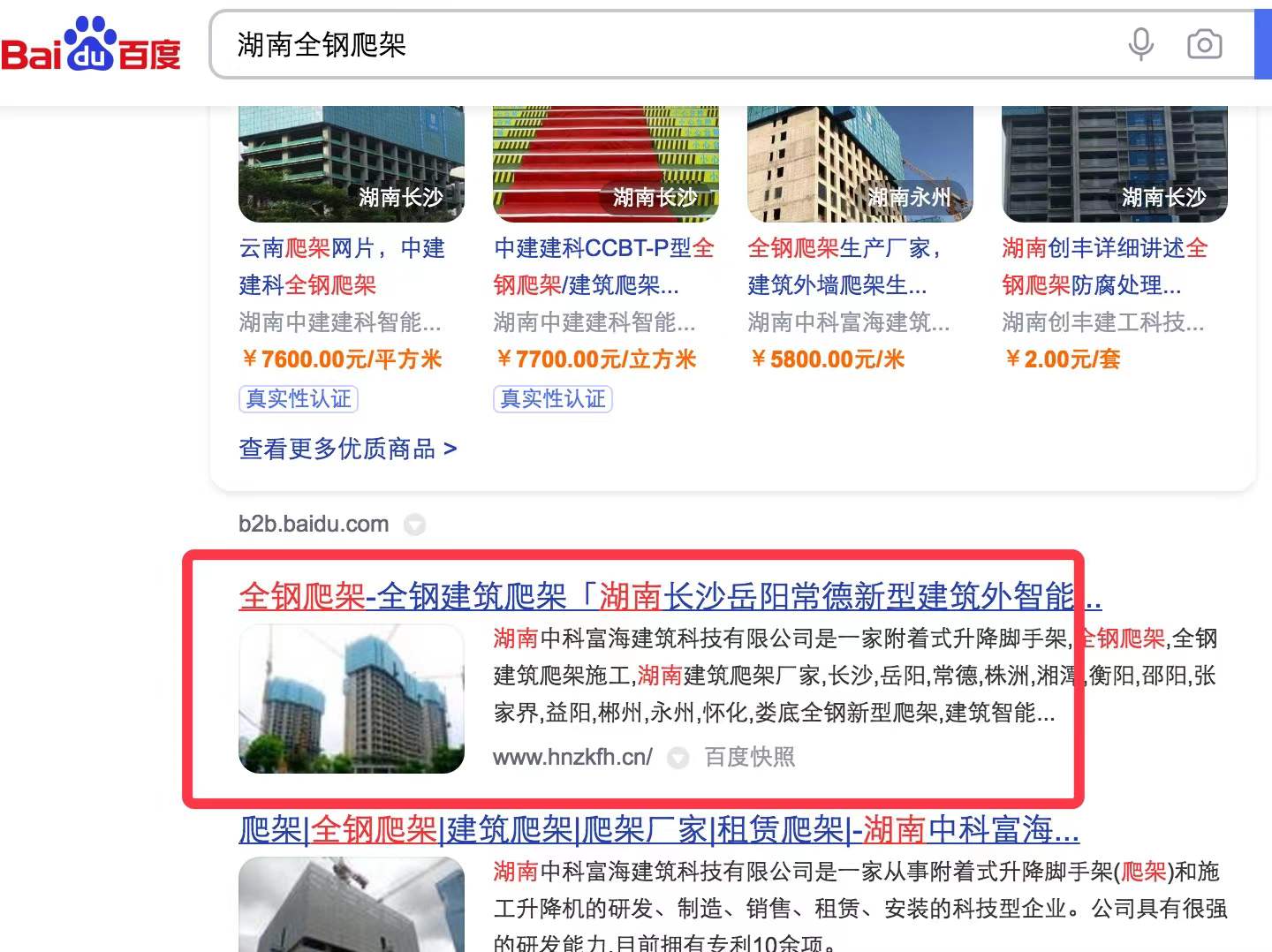Start voice search with the microphone
Image resolution: width=1272 pixels, height=952 pixels.
click(x=1140, y=43)
